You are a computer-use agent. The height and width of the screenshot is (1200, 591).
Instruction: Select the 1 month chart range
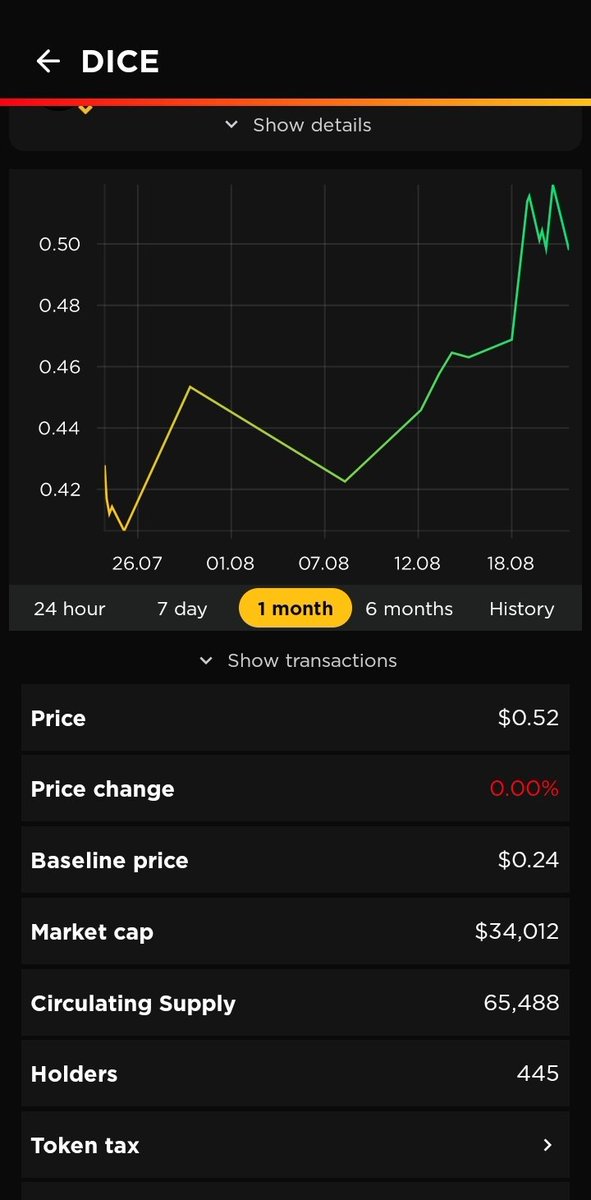click(x=295, y=608)
